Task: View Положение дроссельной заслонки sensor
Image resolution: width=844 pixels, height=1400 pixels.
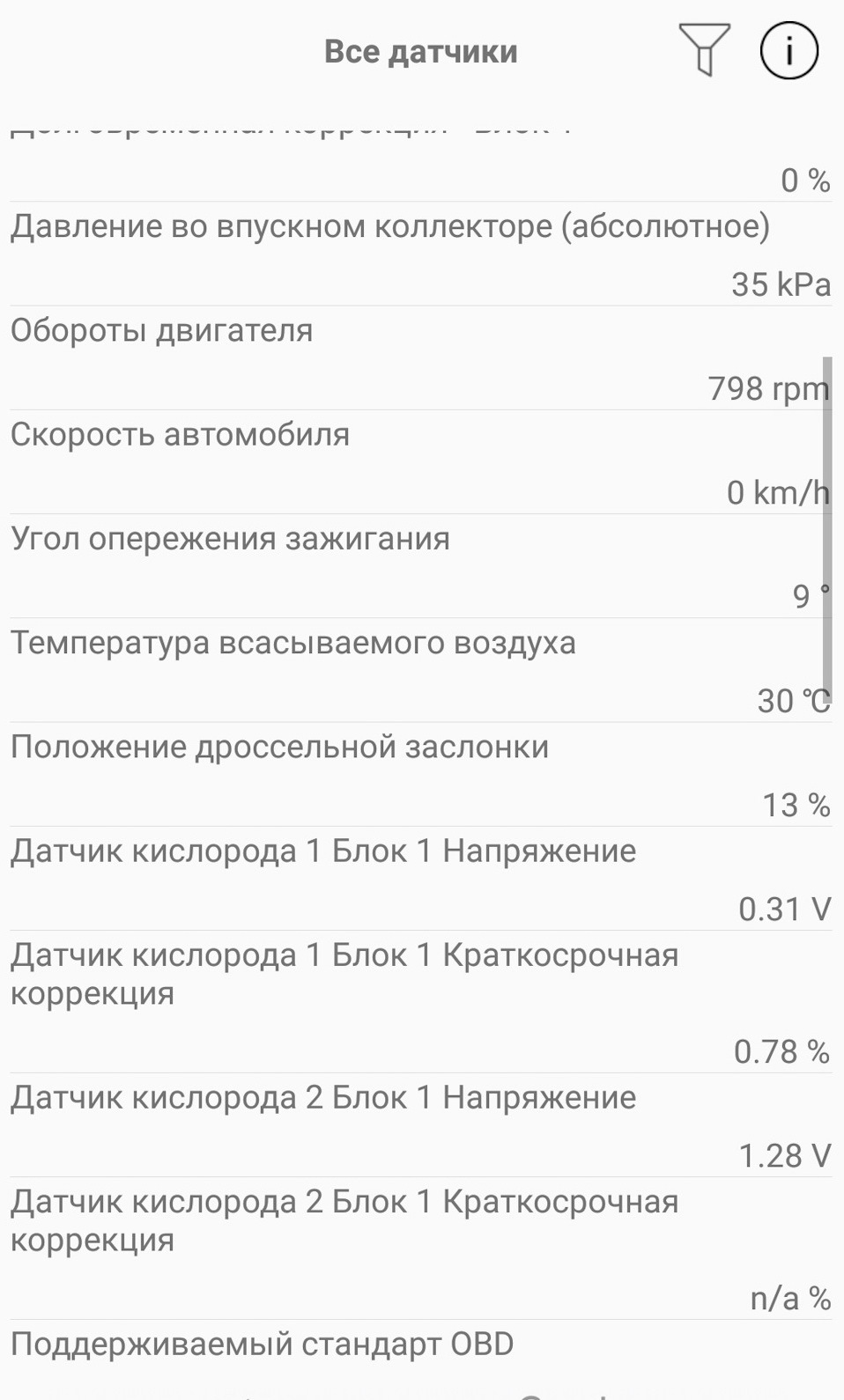Action: click(x=419, y=774)
